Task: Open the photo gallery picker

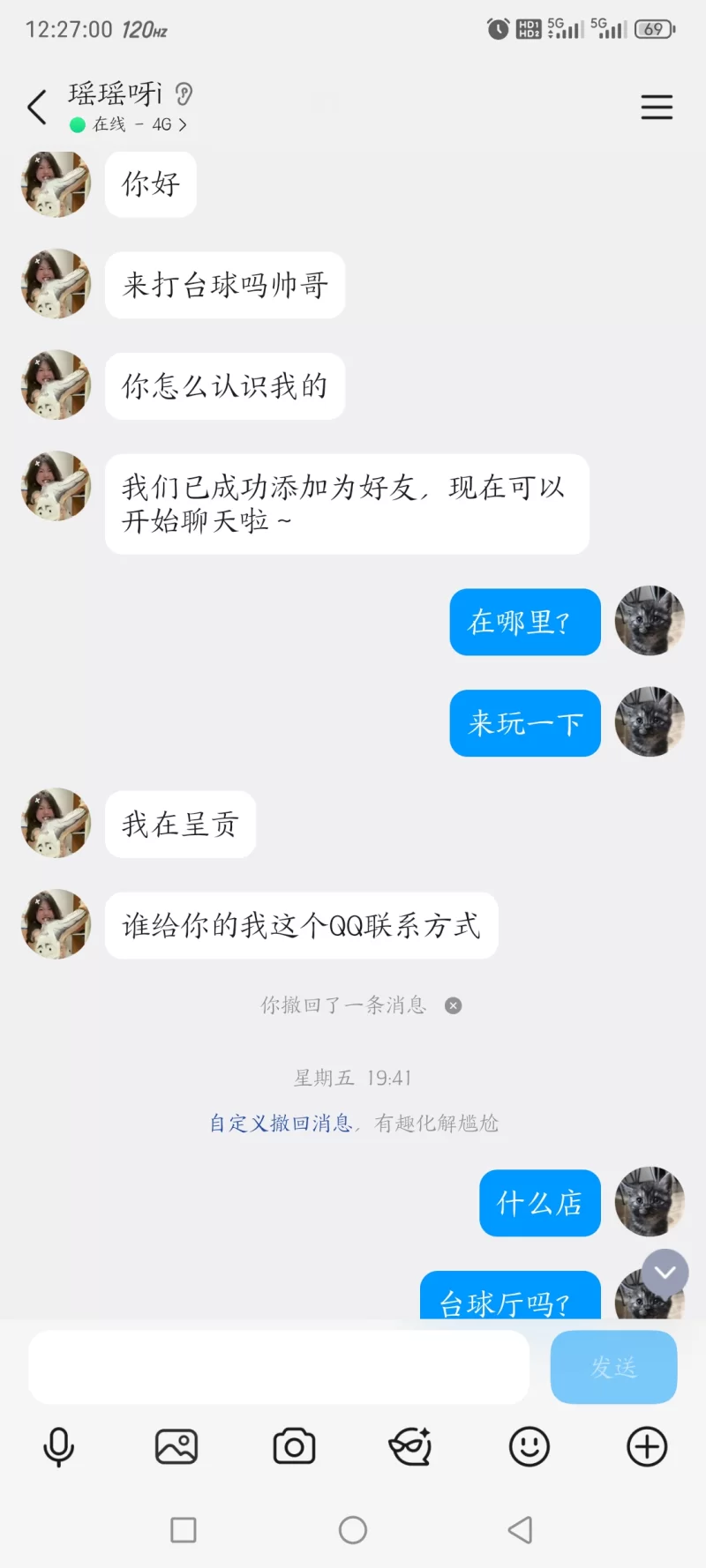Action: (176, 1447)
